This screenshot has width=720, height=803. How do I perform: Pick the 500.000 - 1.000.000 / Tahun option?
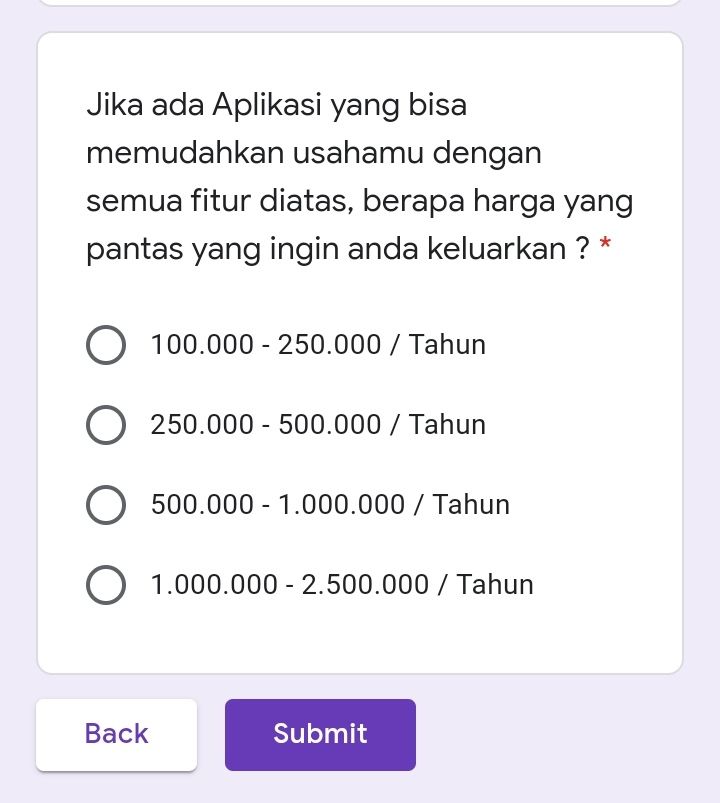click(106, 505)
